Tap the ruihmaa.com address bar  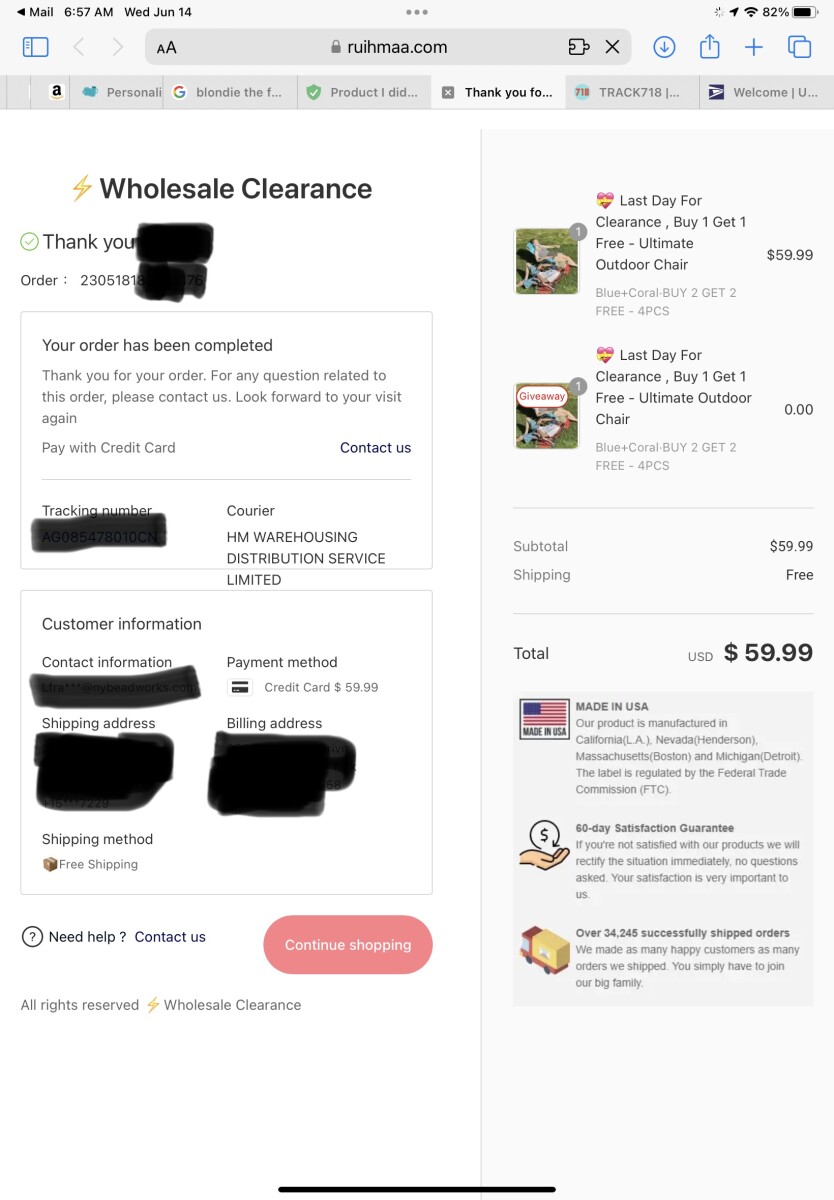click(388, 47)
